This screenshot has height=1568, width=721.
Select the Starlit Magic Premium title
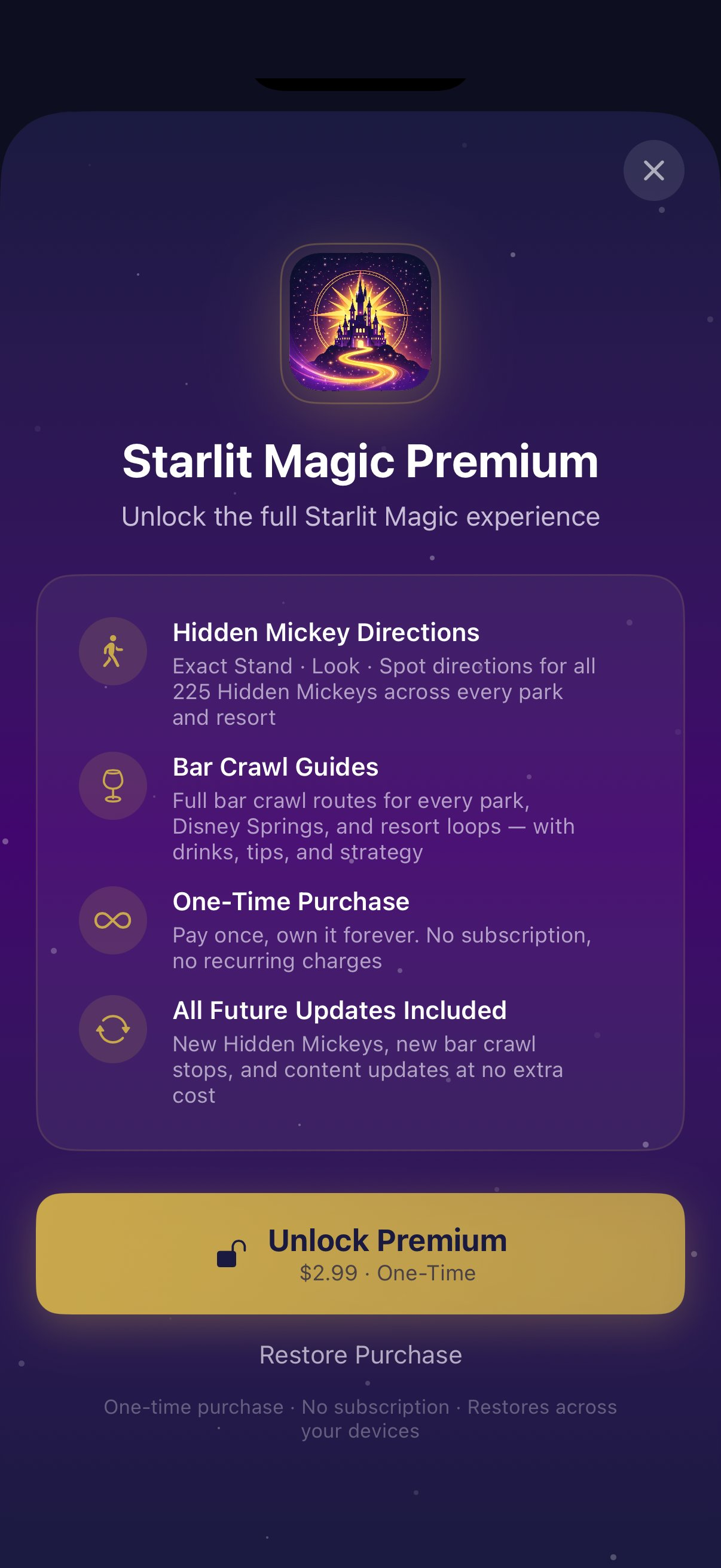pos(360,463)
